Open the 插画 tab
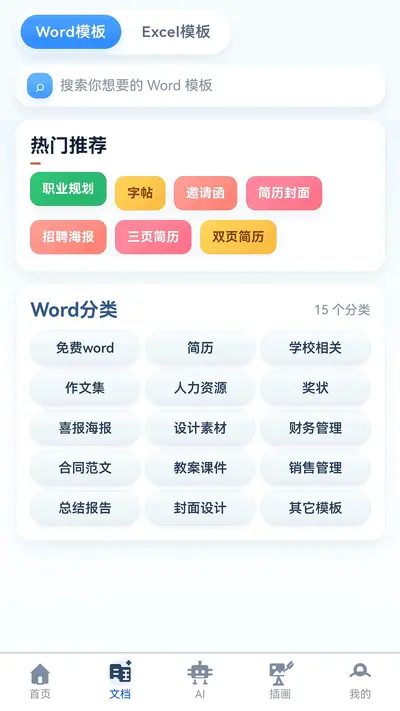The height and width of the screenshot is (711, 400). point(280,682)
